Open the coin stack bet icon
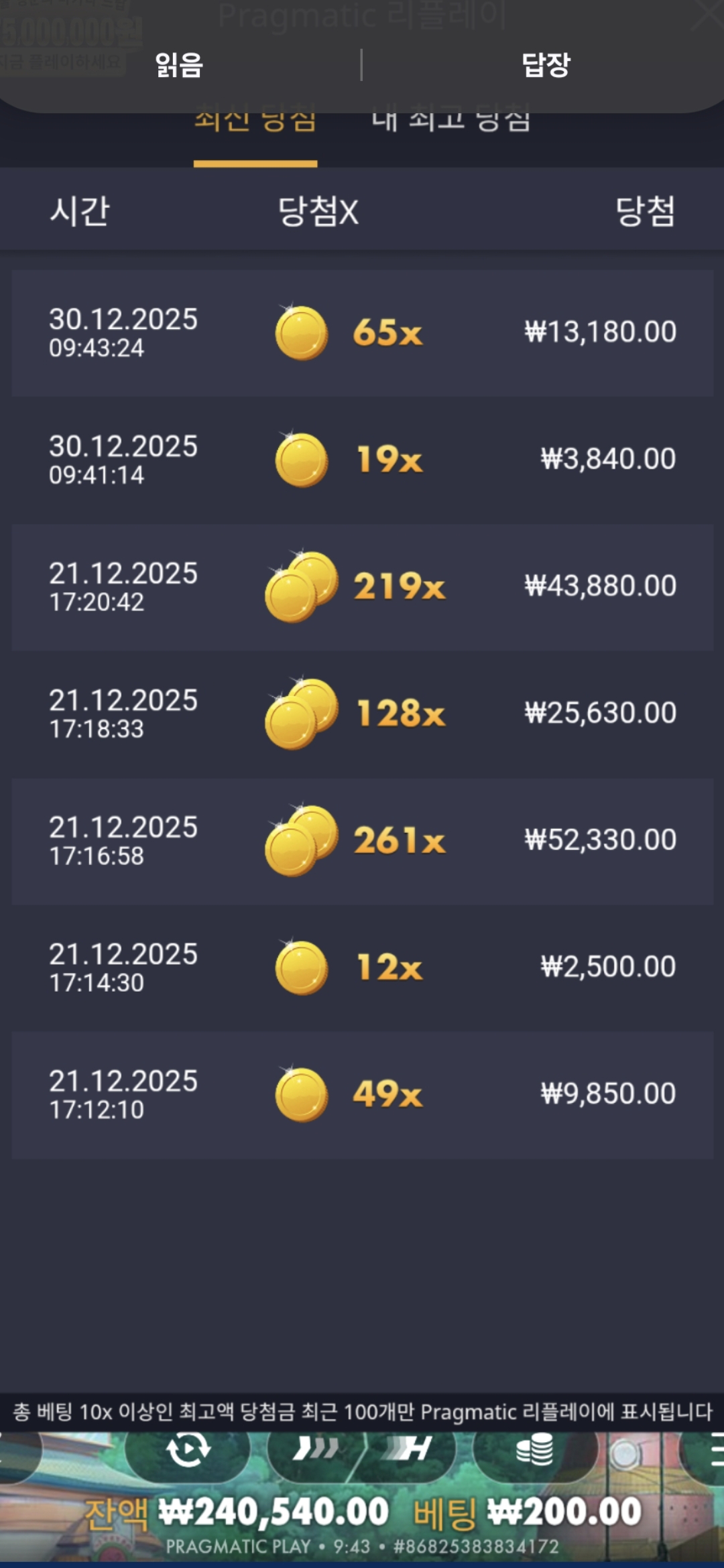Image resolution: width=724 pixels, height=1568 pixels. [x=534, y=1449]
